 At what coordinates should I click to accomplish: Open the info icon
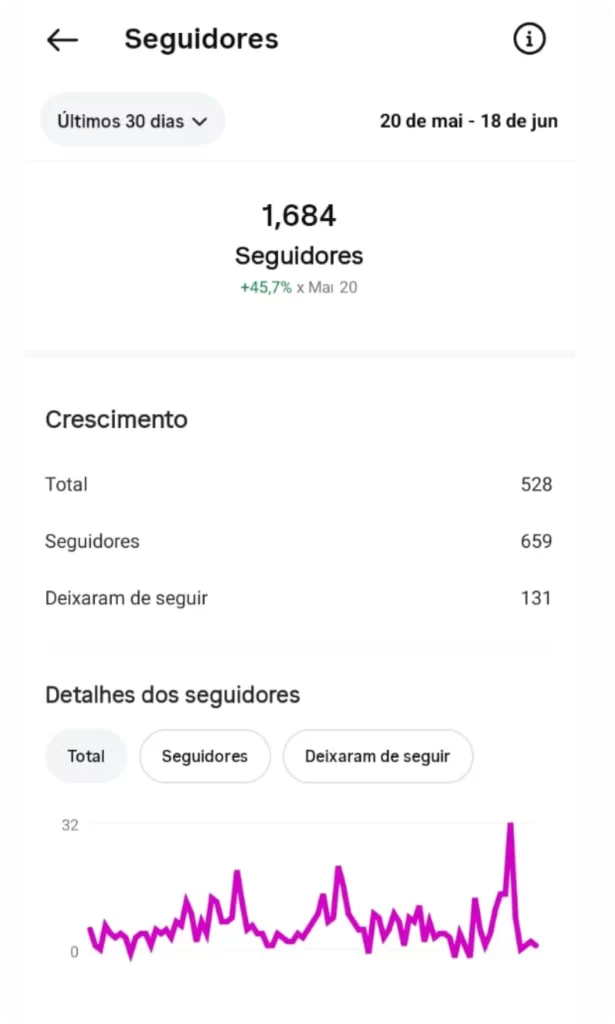point(529,39)
